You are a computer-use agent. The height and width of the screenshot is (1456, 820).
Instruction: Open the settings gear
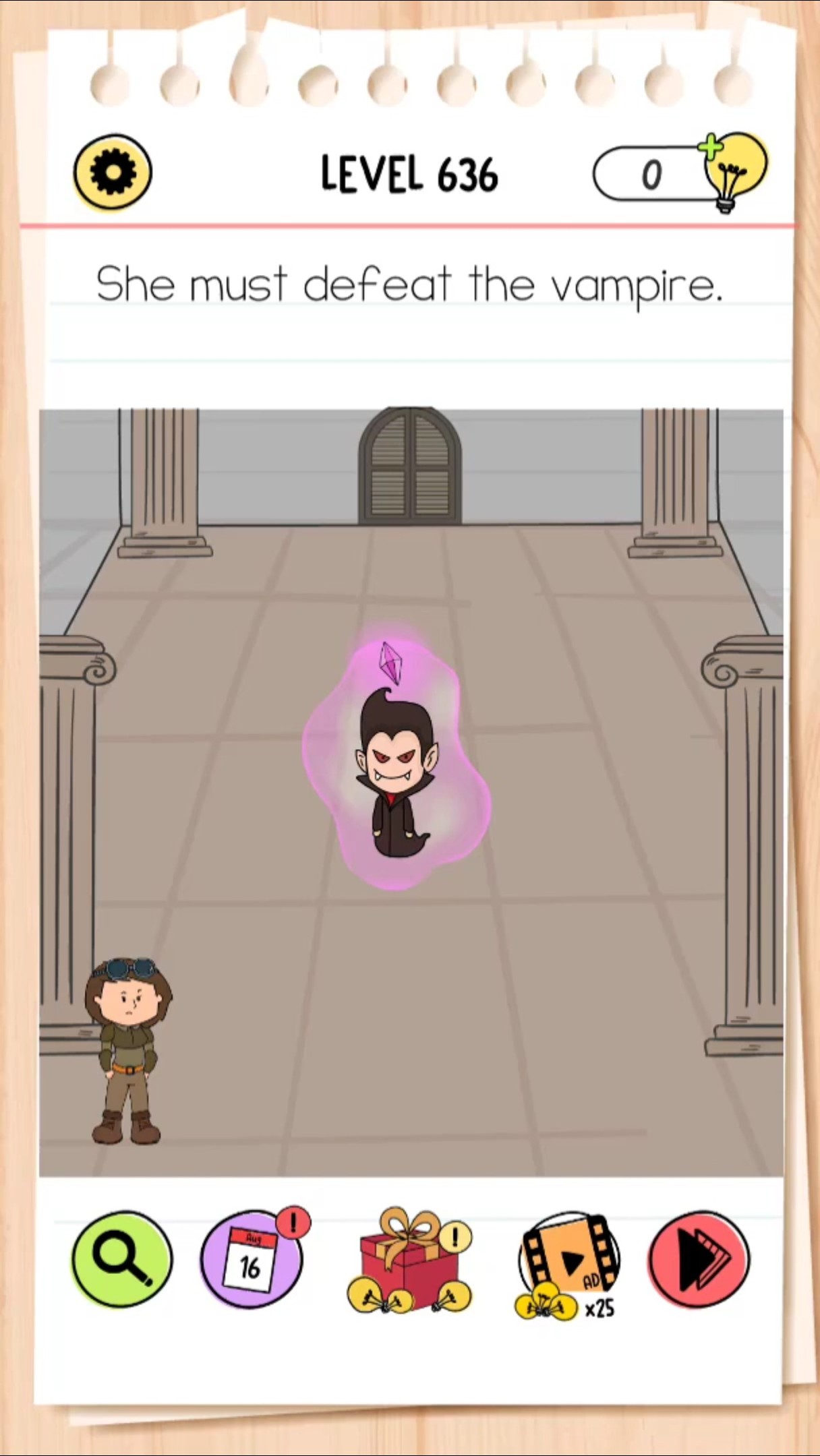pyautogui.click(x=113, y=172)
